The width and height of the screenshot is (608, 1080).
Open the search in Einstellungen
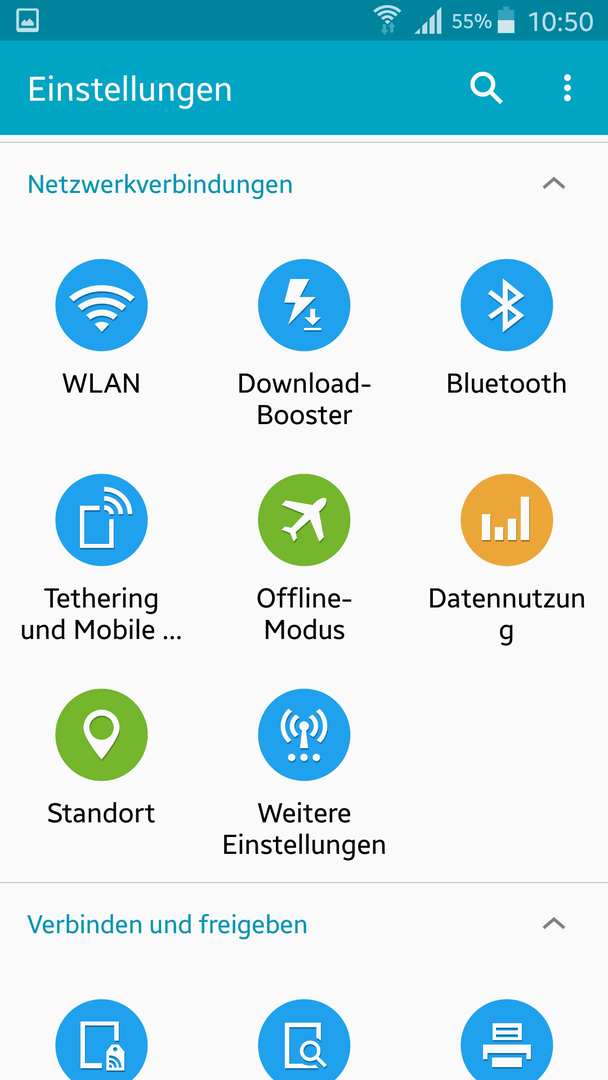click(485, 89)
